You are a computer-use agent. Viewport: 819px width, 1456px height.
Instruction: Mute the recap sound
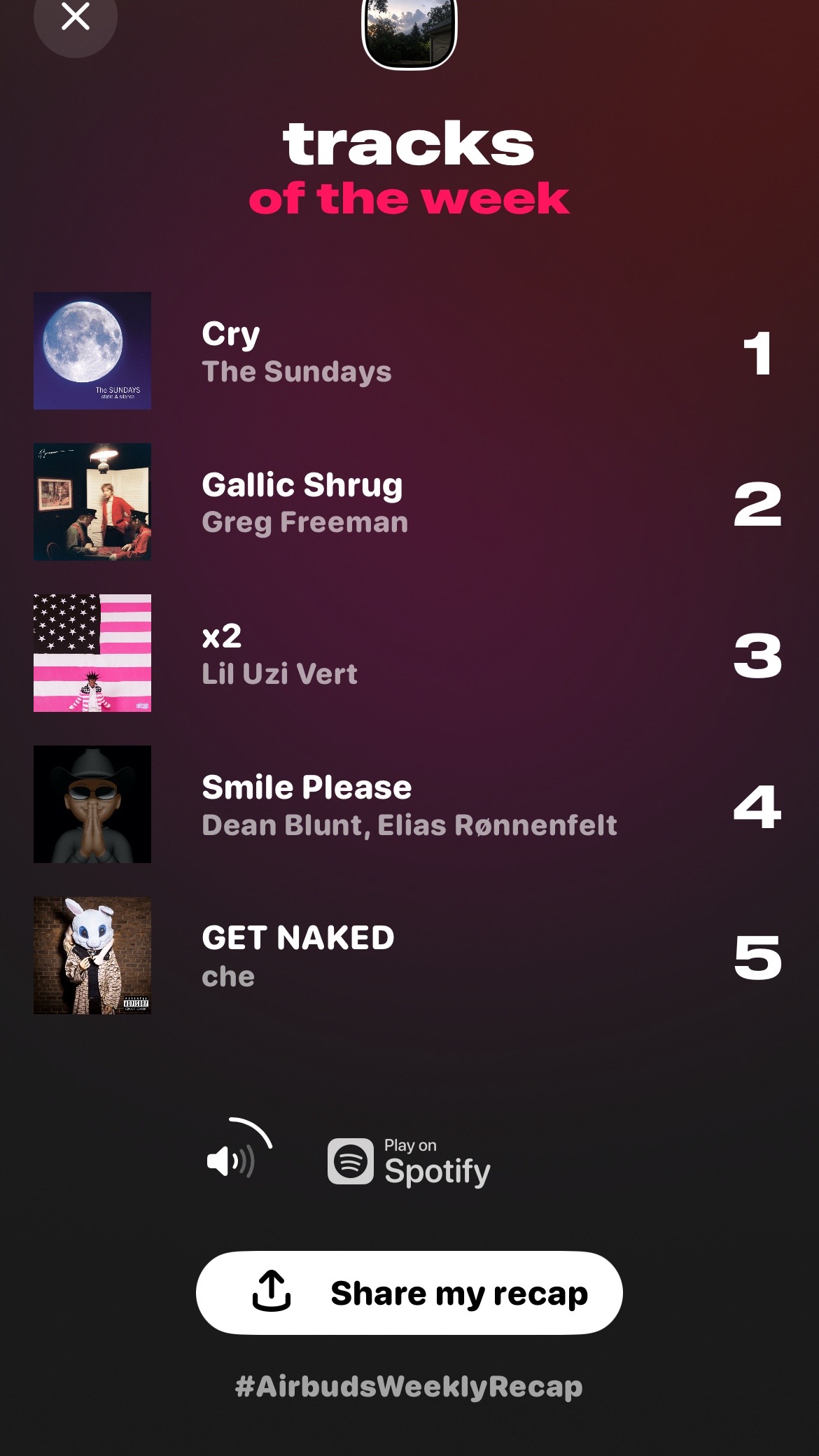point(238,1151)
